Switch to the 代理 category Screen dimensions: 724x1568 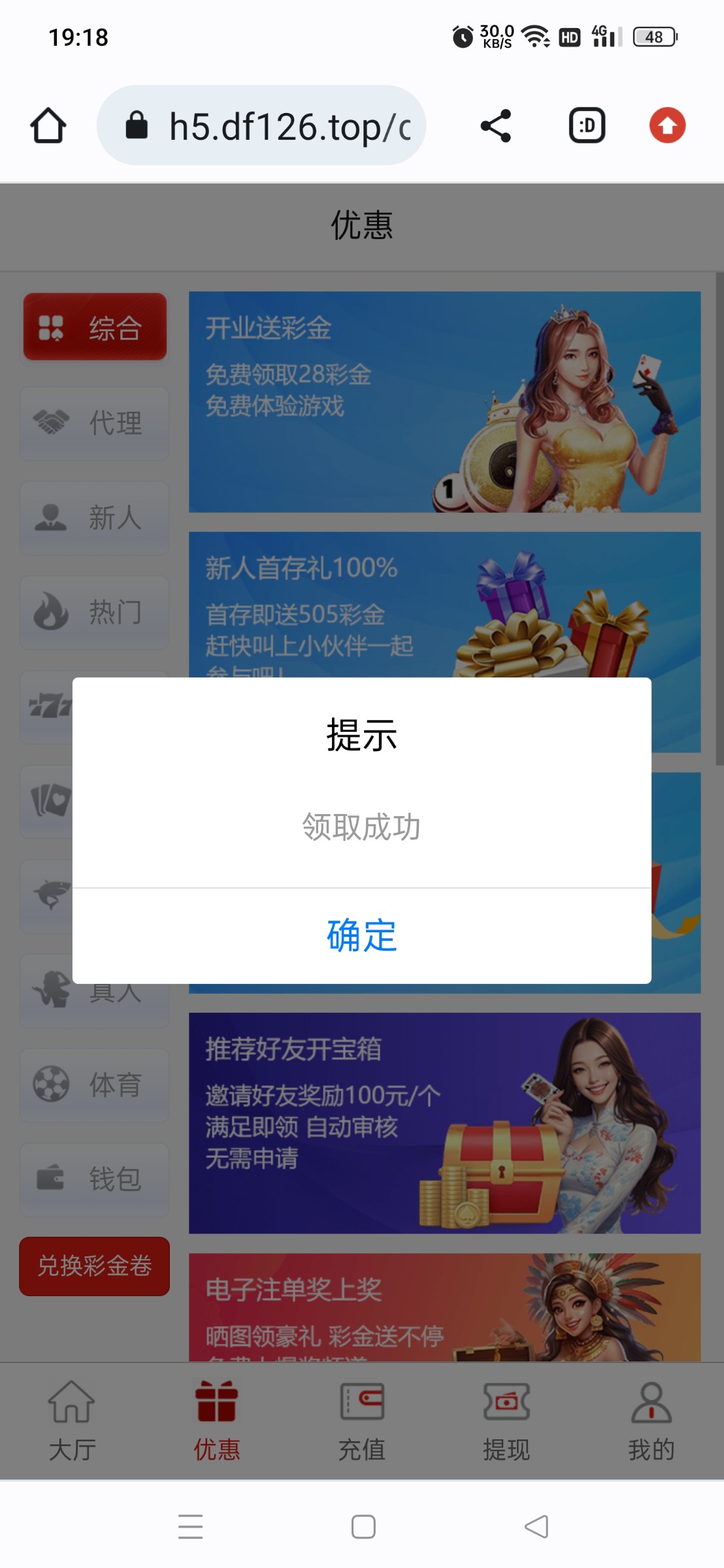pyautogui.click(x=95, y=423)
